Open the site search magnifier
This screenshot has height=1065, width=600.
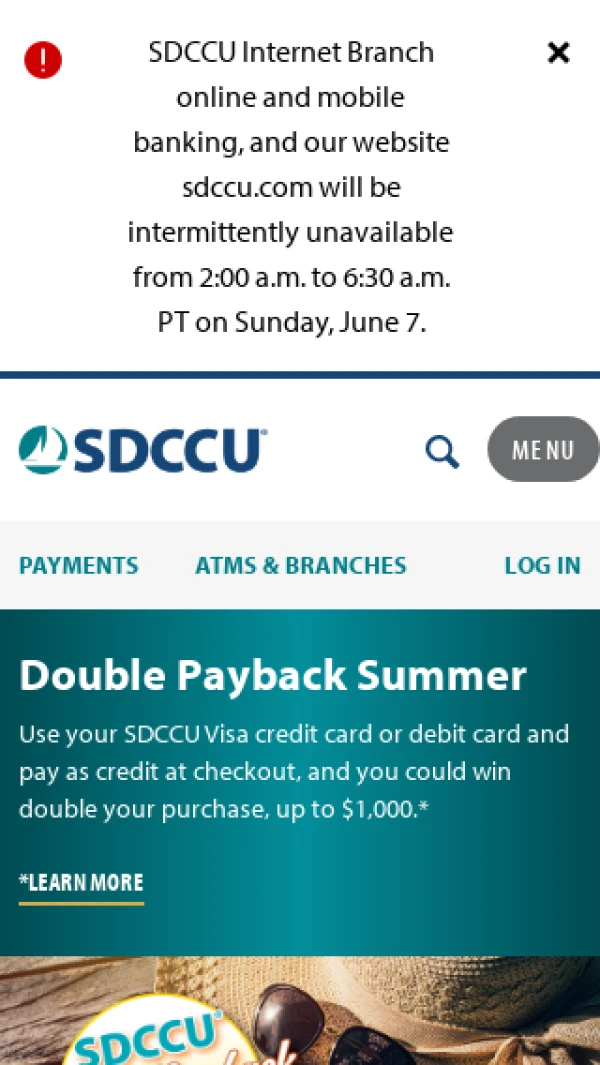(442, 452)
